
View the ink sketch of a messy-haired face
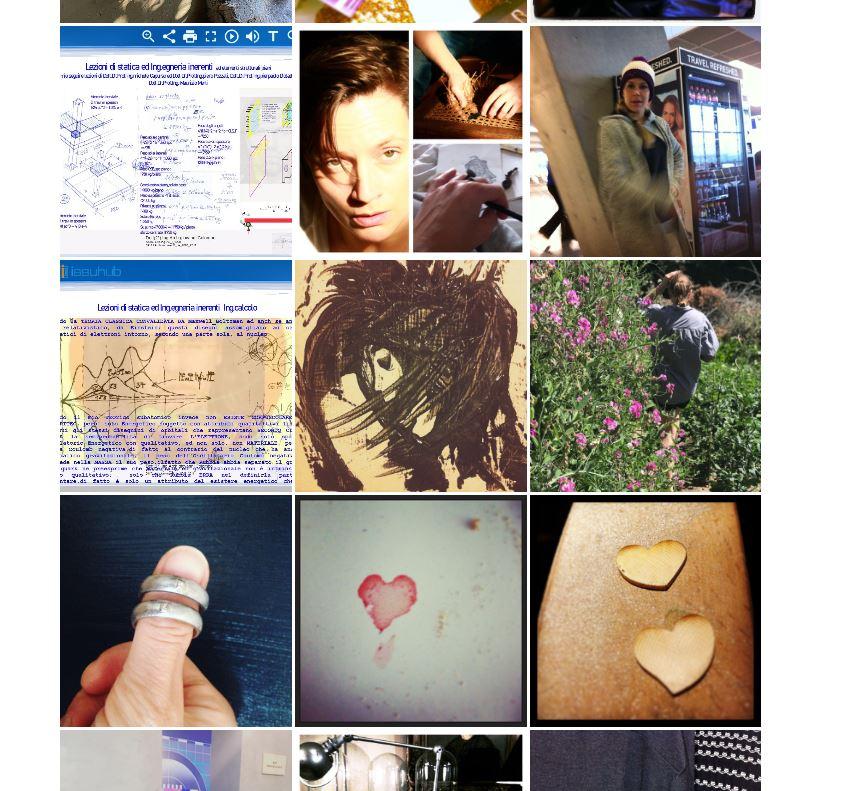[x=410, y=376]
